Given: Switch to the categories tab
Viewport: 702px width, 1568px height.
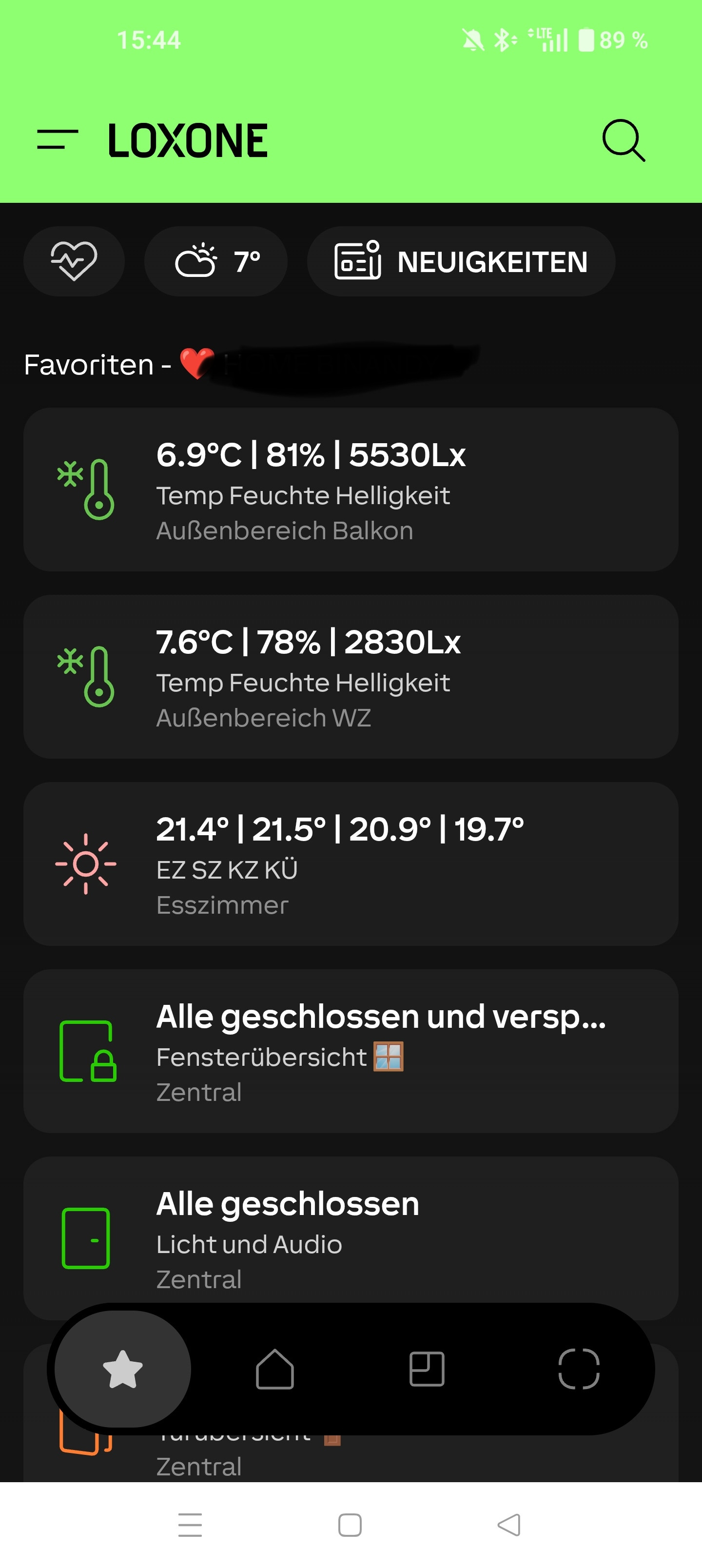Looking at the screenshot, I should (x=578, y=1369).
